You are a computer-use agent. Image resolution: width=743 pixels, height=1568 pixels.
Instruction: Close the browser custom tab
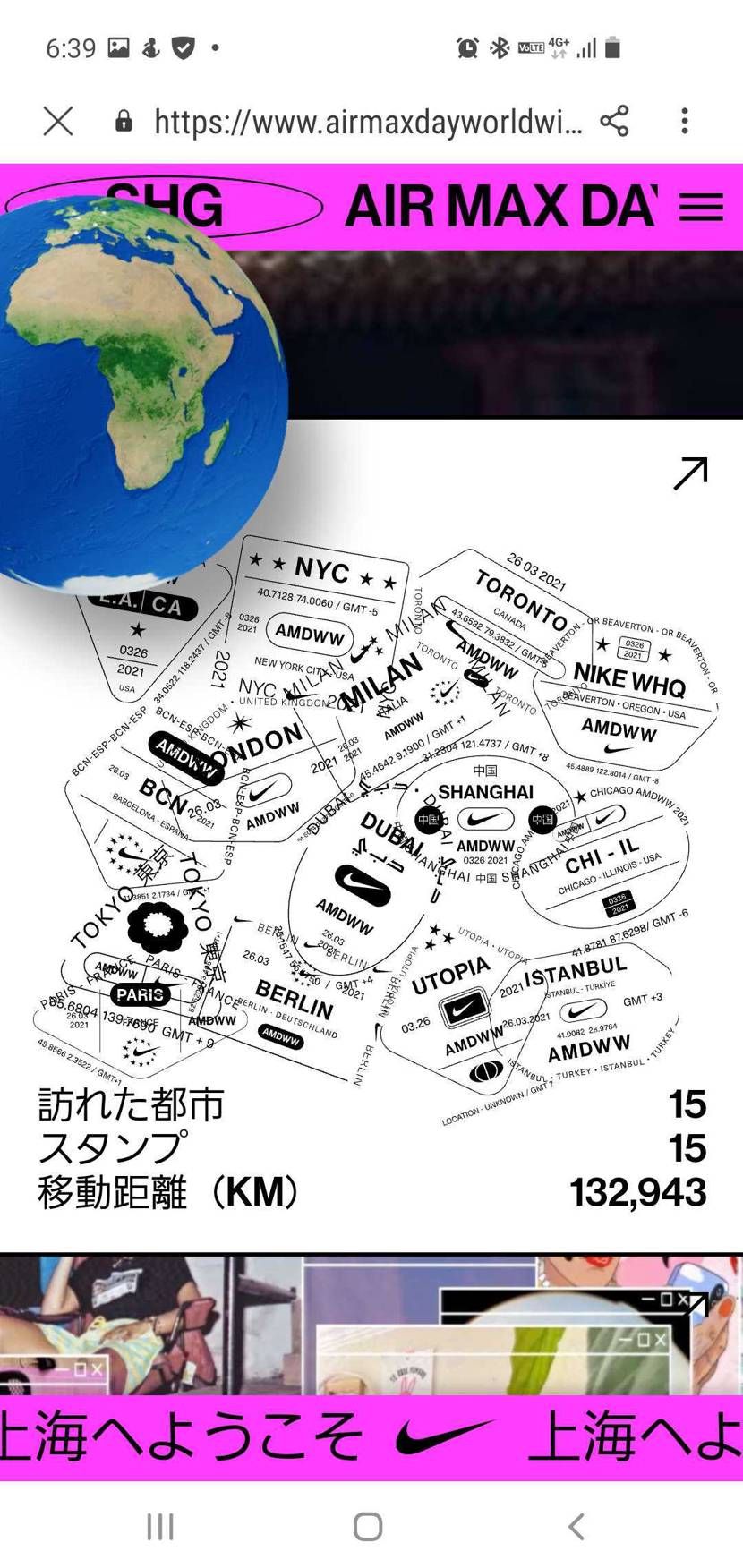[x=58, y=121]
